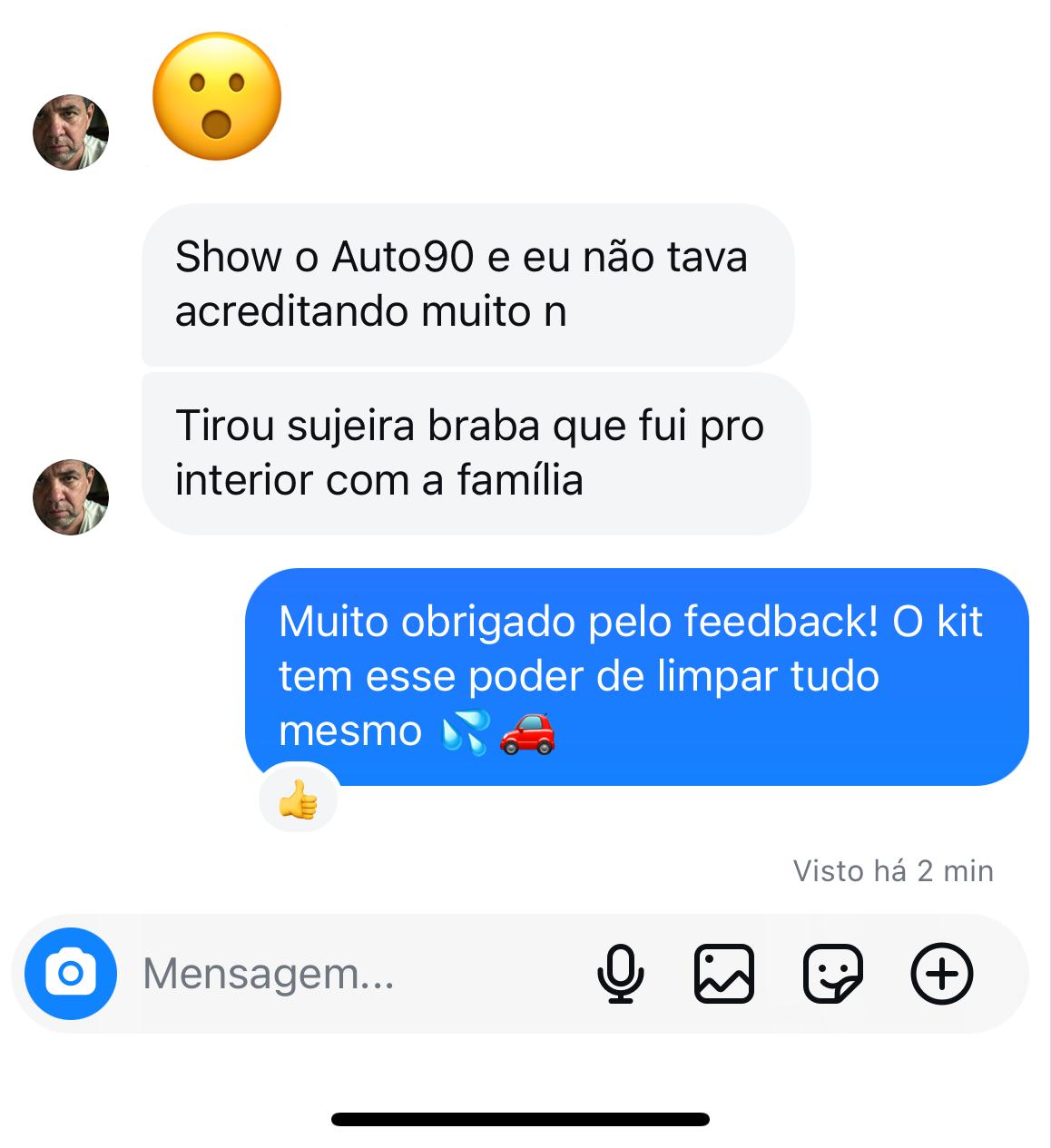Screen dimensions: 1051x1148
Task: Open the sender's profile picture beside the emoji
Action: 71,132
